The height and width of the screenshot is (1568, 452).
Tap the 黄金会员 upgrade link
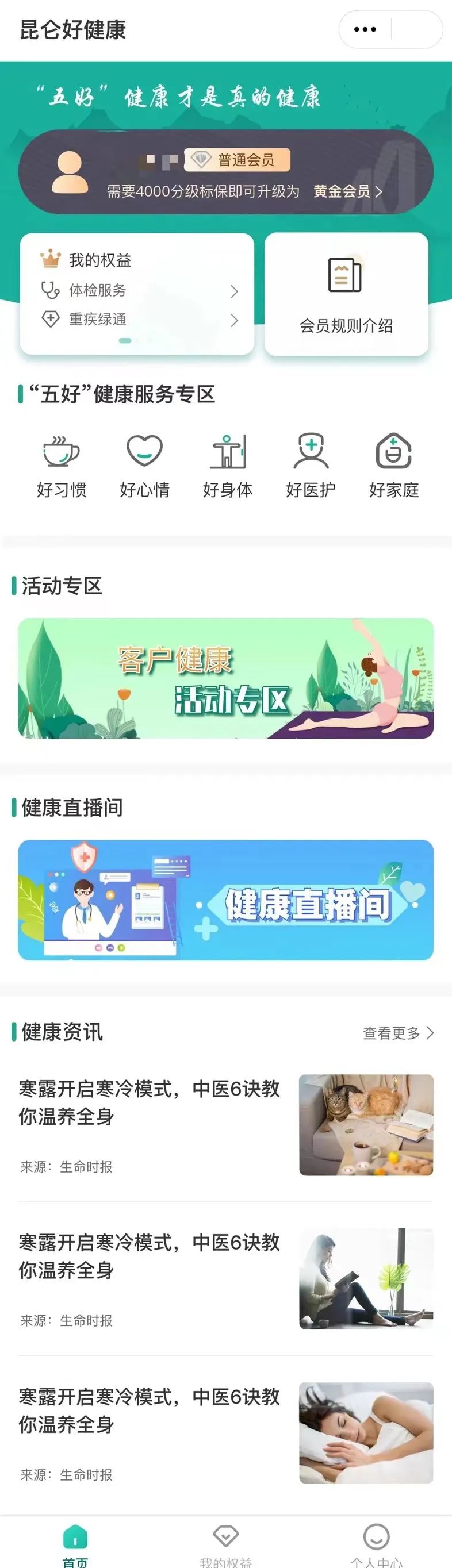pos(347,191)
